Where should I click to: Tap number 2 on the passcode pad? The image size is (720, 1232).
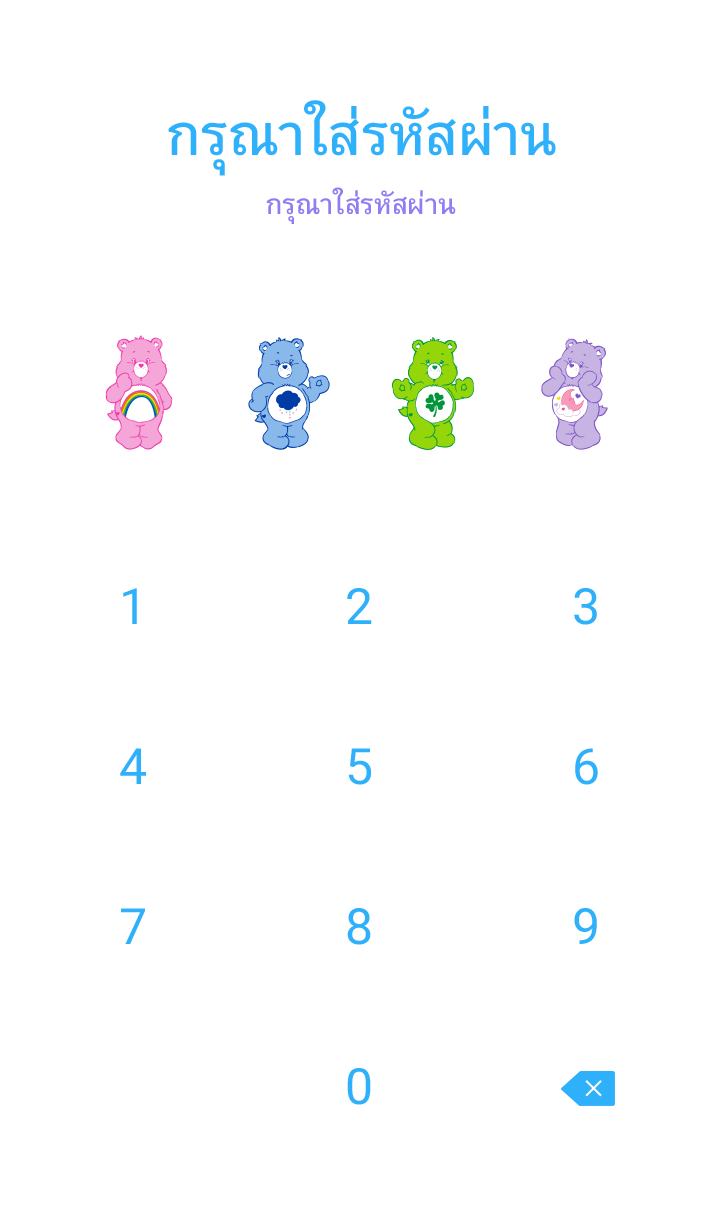pyautogui.click(x=359, y=607)
